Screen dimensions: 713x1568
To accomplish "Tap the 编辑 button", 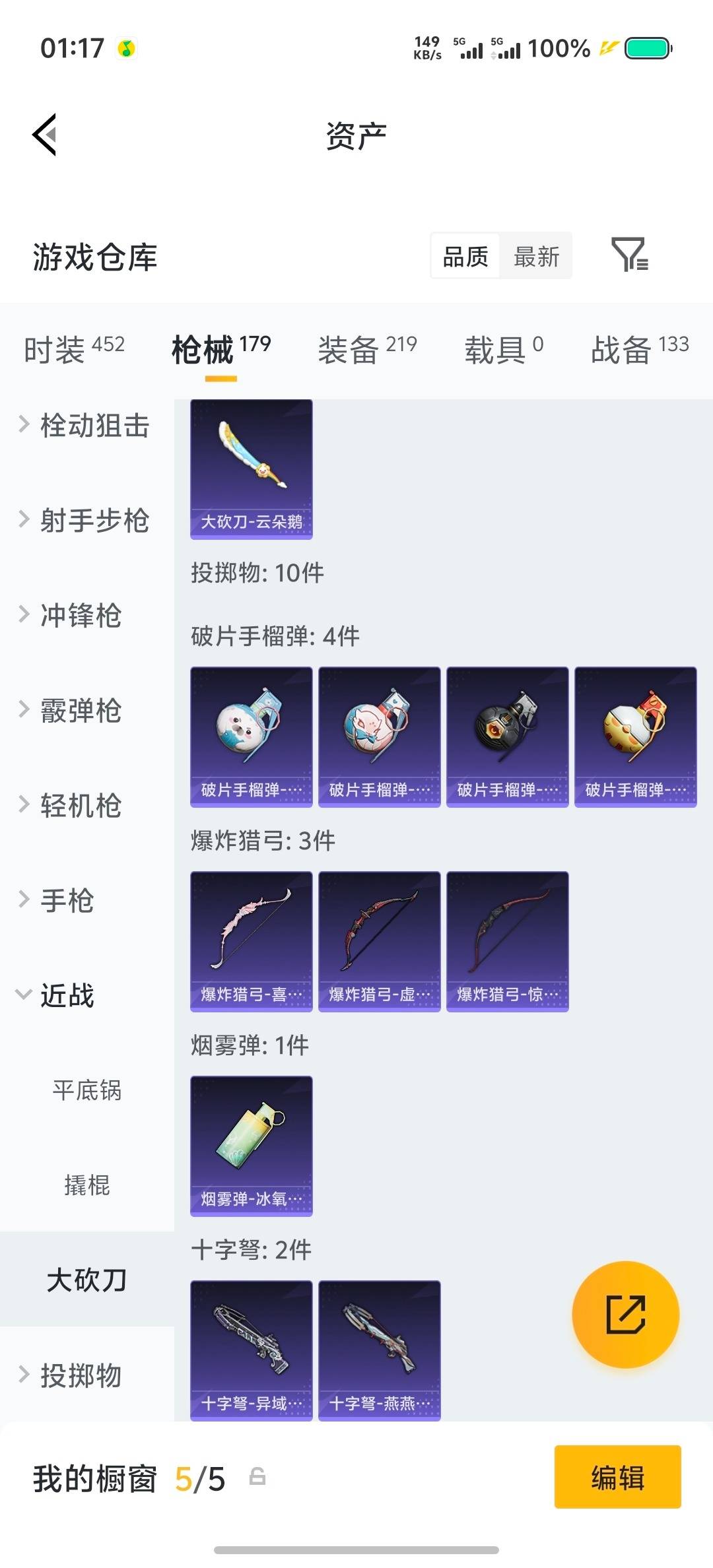I will click(x=617, y=1478).
